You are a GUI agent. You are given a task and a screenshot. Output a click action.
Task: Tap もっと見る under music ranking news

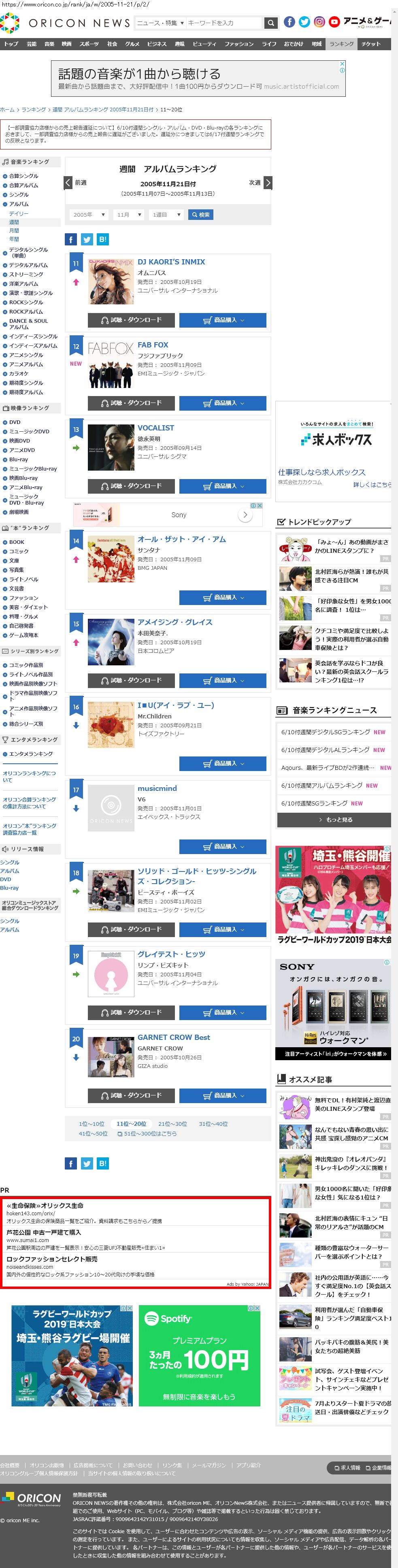[x=334, y=820]
